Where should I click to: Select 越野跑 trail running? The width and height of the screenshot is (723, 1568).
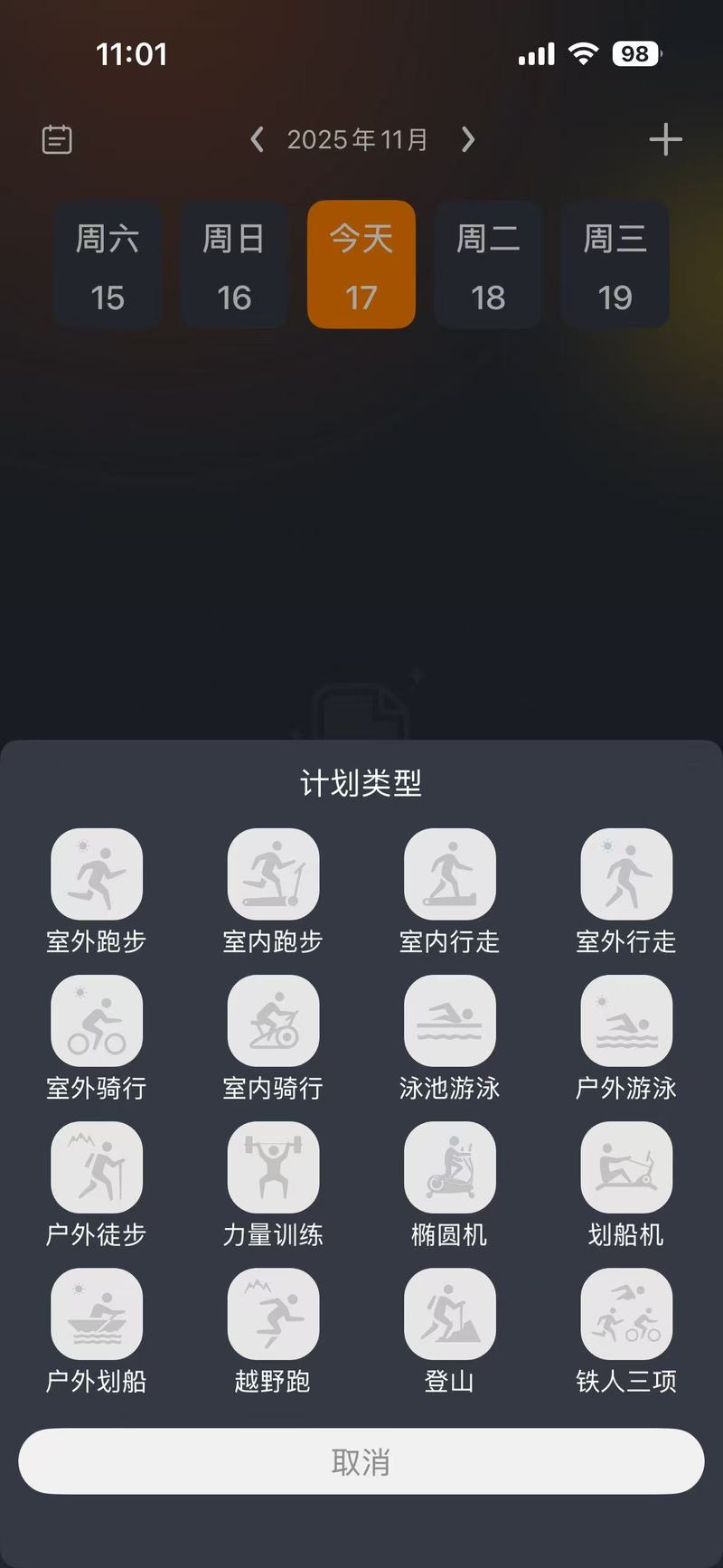[273, 1314]
